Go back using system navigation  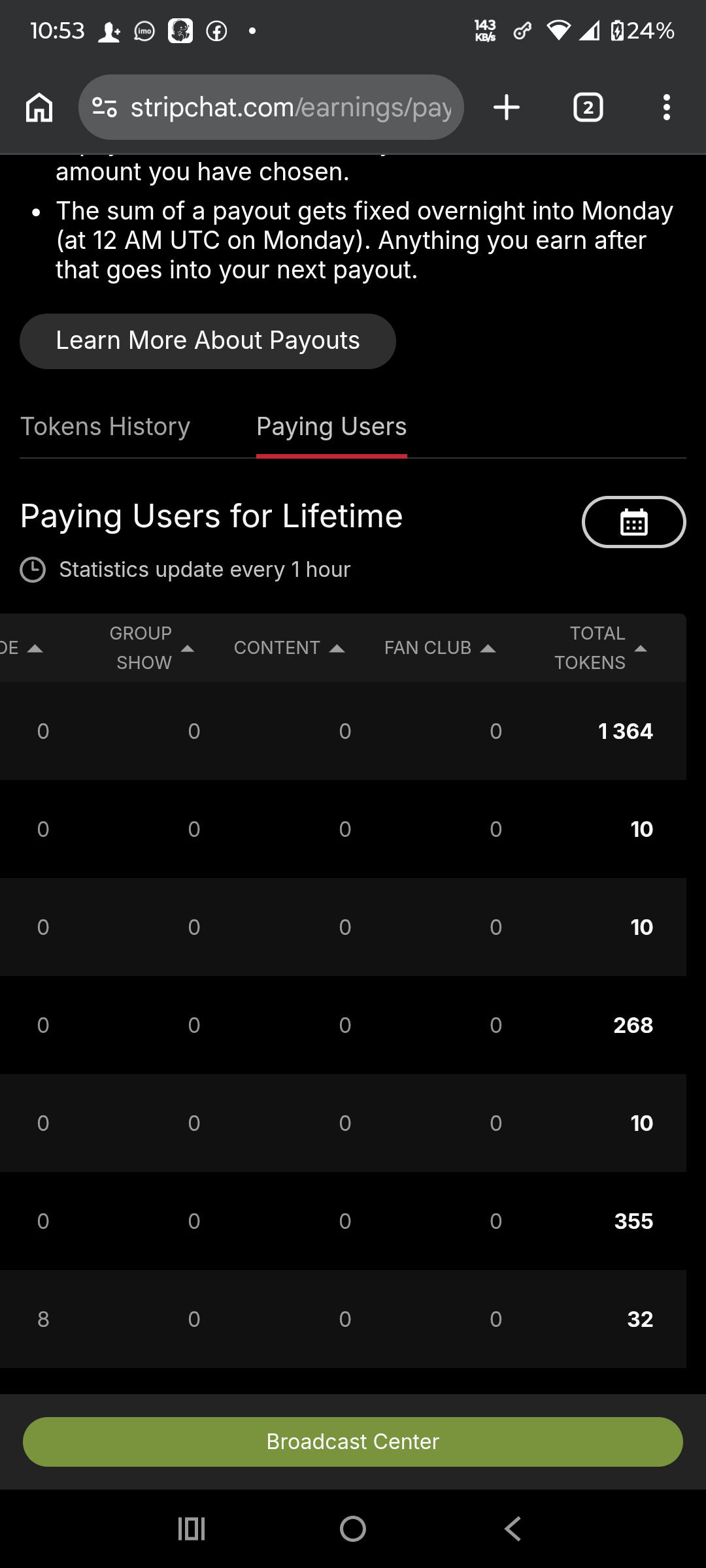click(x=513, y=1529)
